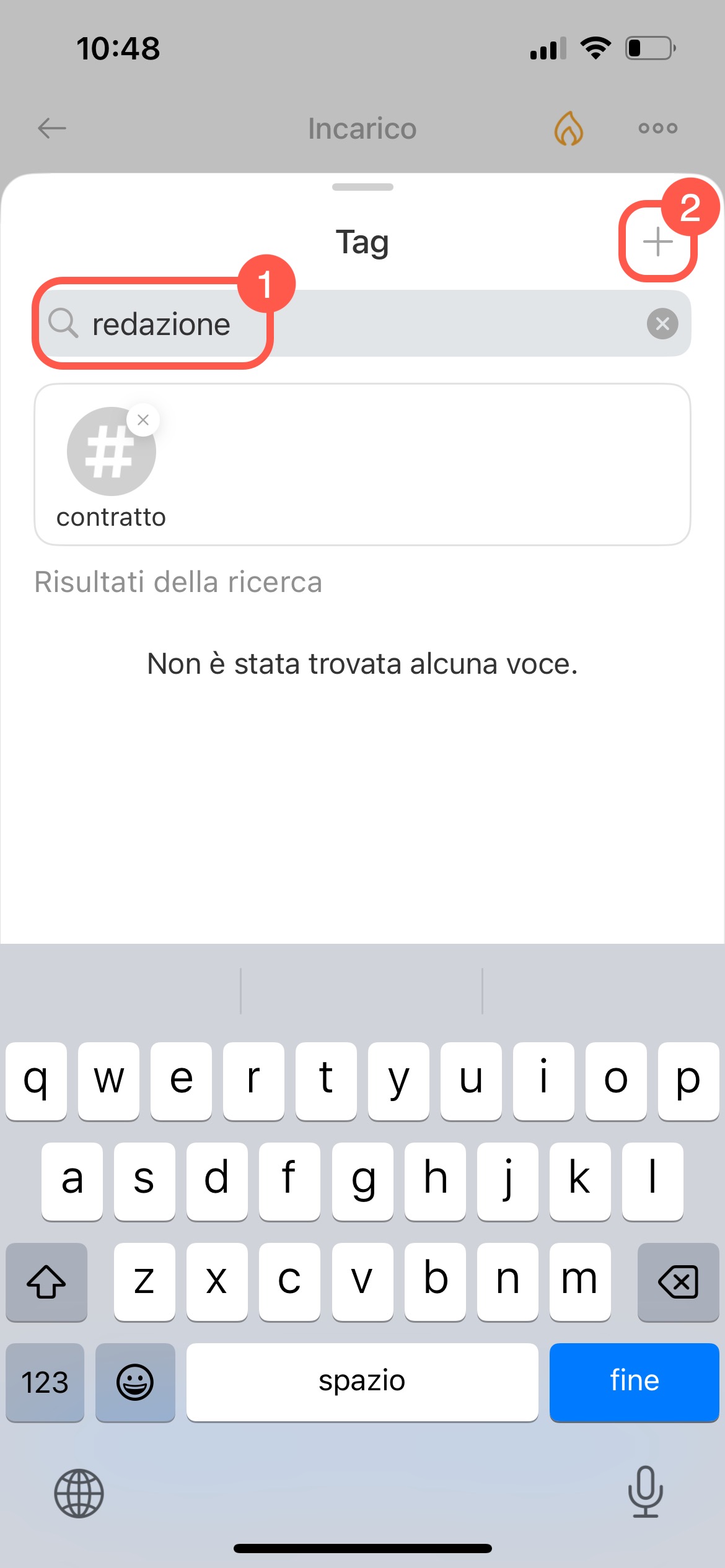The height and width of the screenshot is (1568, 725).
Task: Remove the contratto tag
Action: (x=143, y=420)
